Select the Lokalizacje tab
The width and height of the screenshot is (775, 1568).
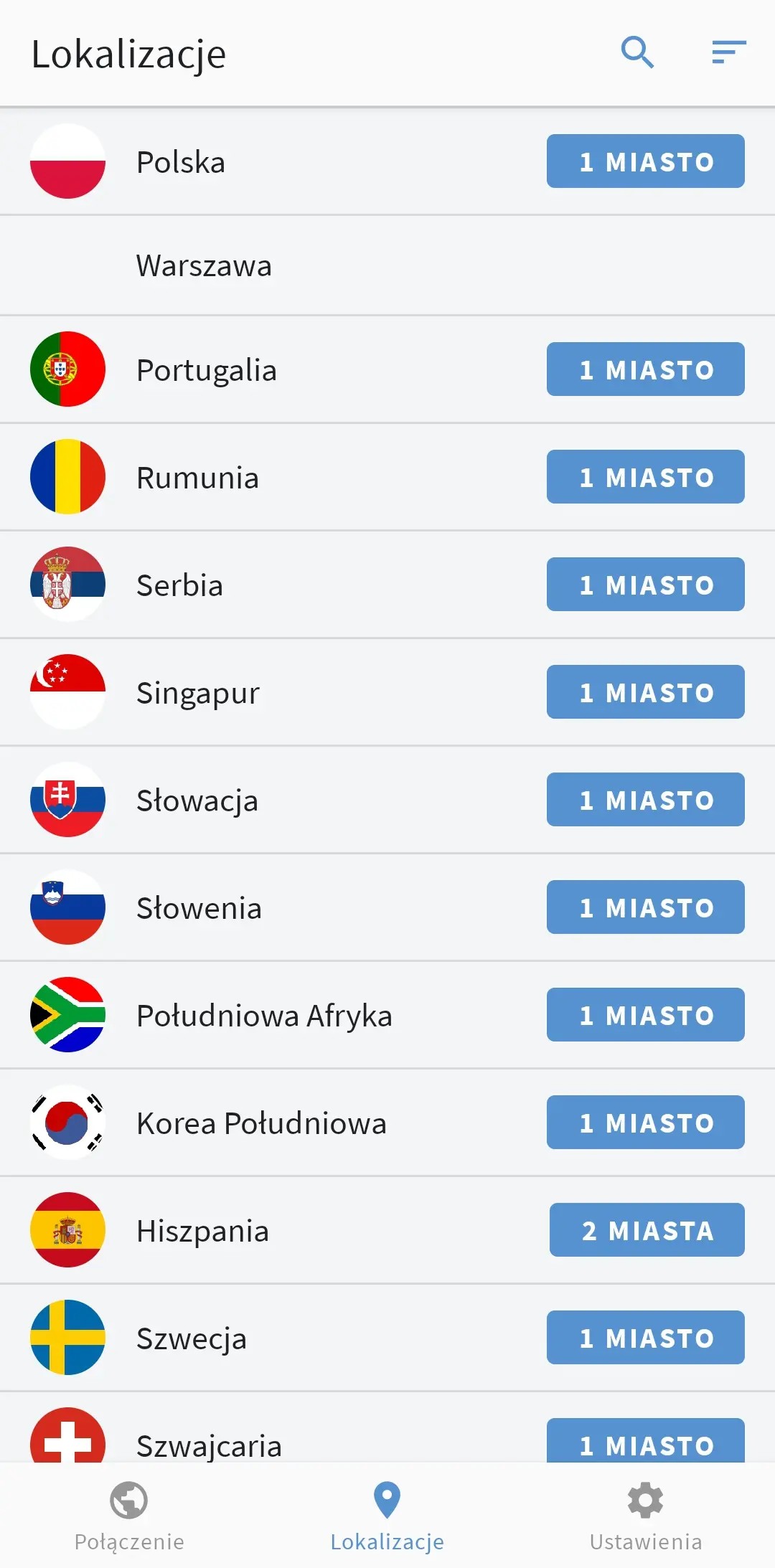coord(387,1515)
